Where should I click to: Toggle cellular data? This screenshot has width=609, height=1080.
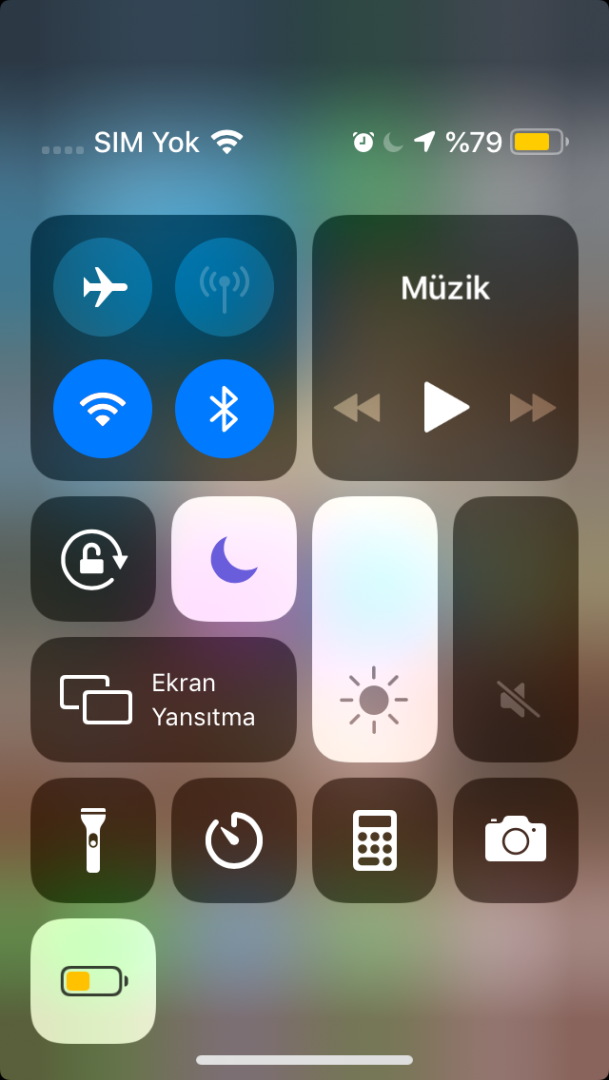(x=224, y=288)
